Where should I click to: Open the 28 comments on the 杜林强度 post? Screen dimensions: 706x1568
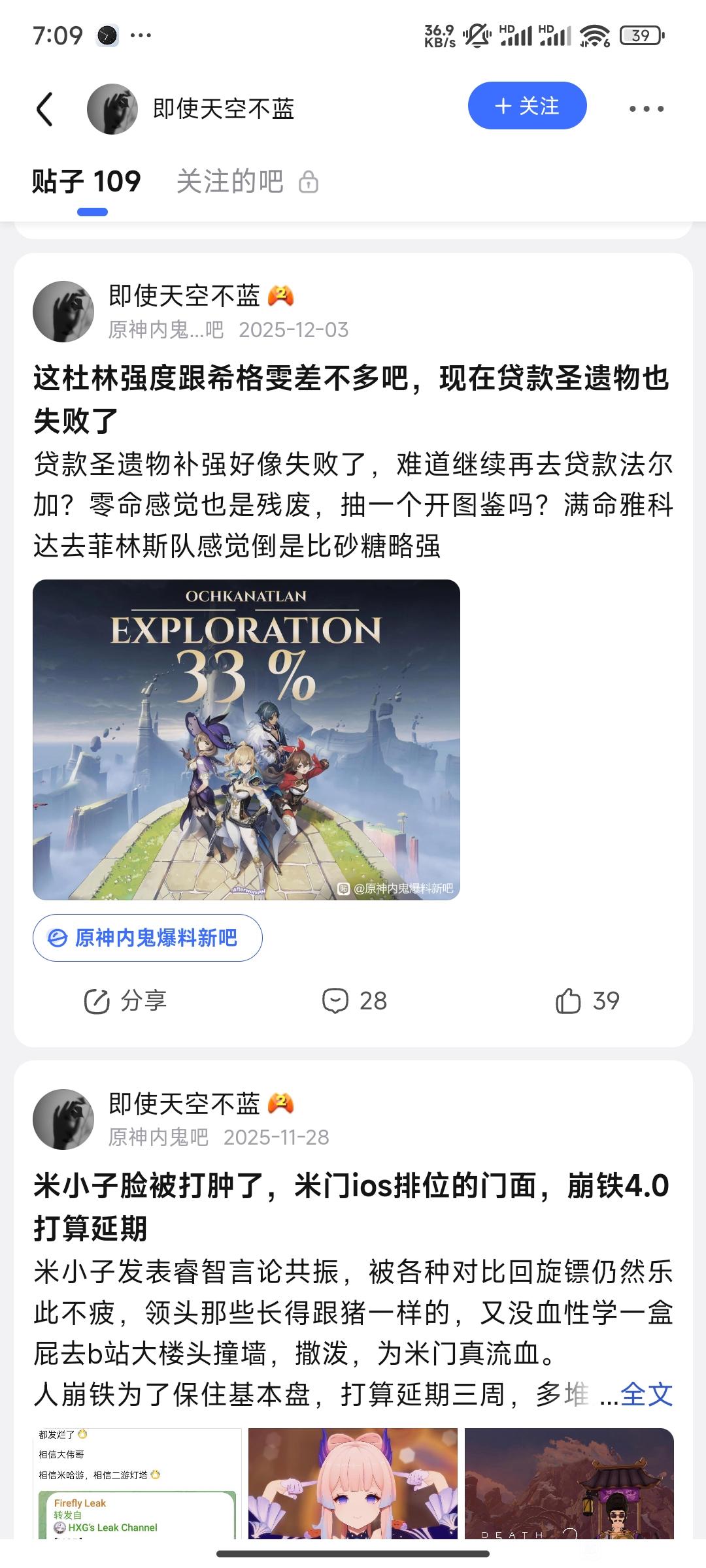pos(355,1001)
